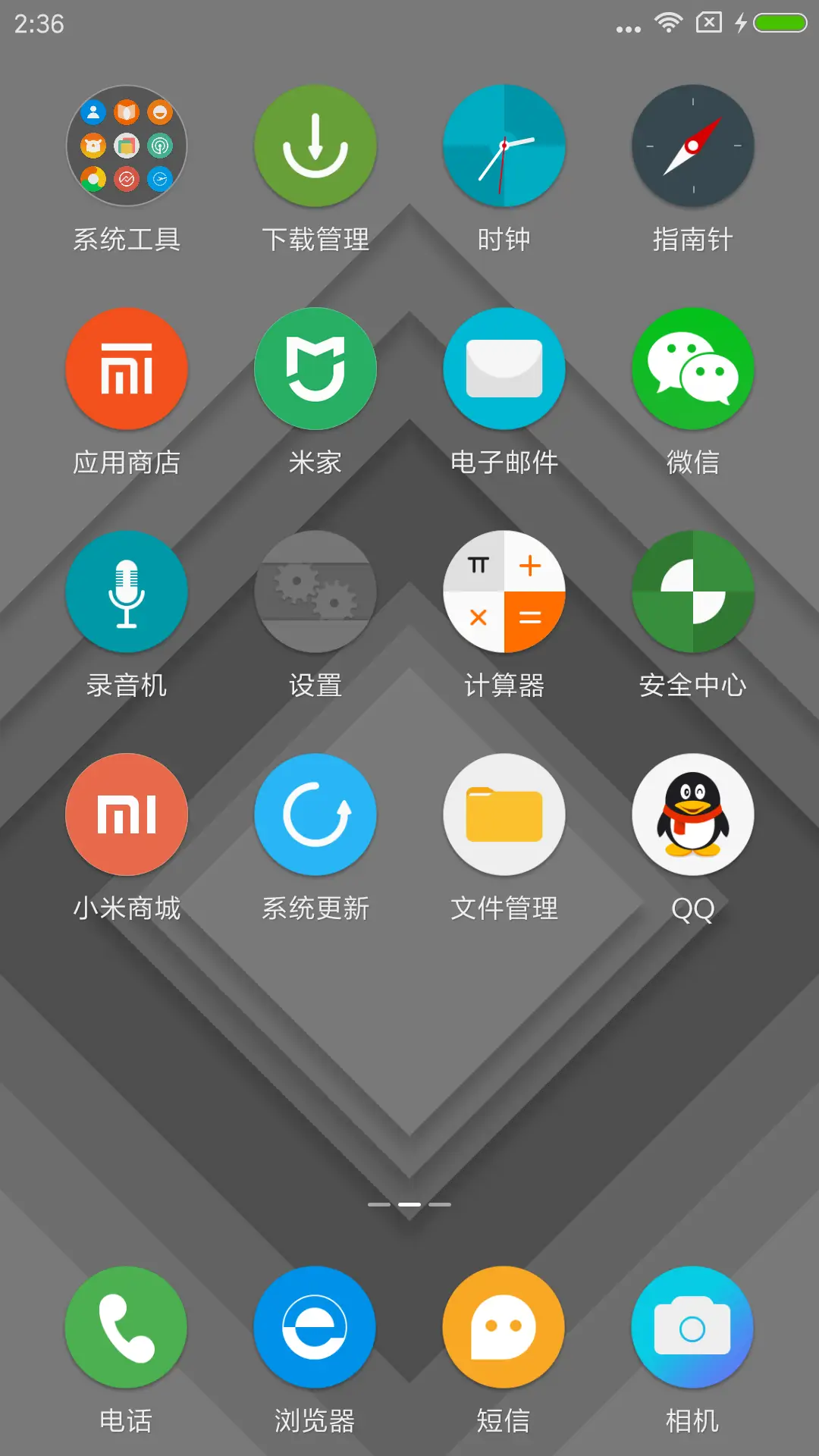Launch the 时钟 clock app
The image size is (819, 1456).
(504, 148)
